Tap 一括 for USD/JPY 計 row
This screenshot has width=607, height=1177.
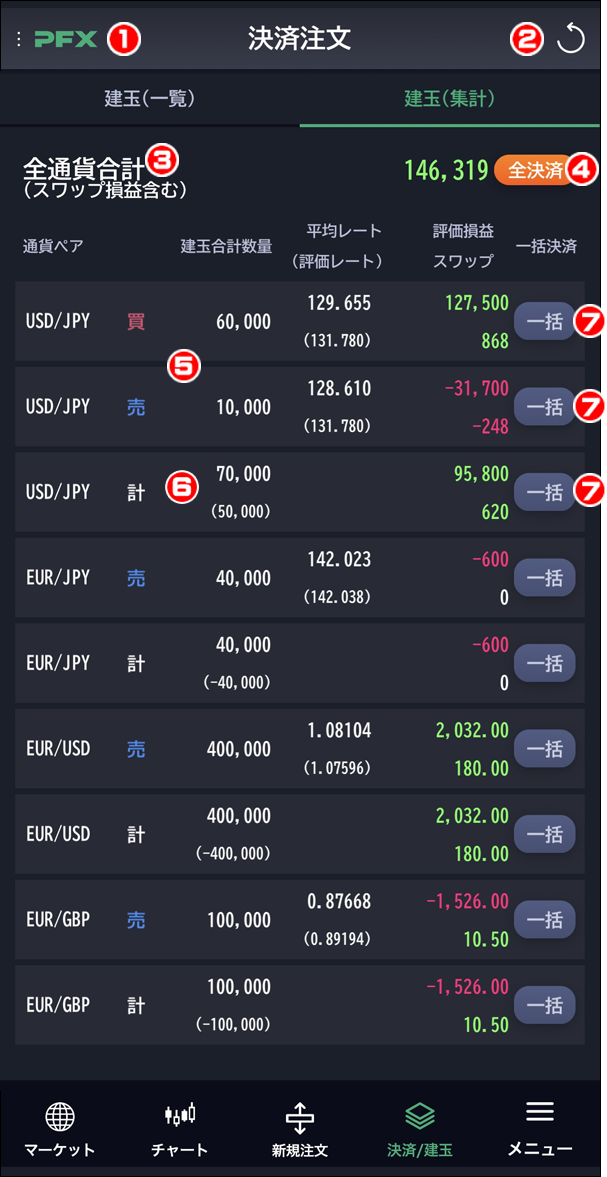[x=545, y=492]
